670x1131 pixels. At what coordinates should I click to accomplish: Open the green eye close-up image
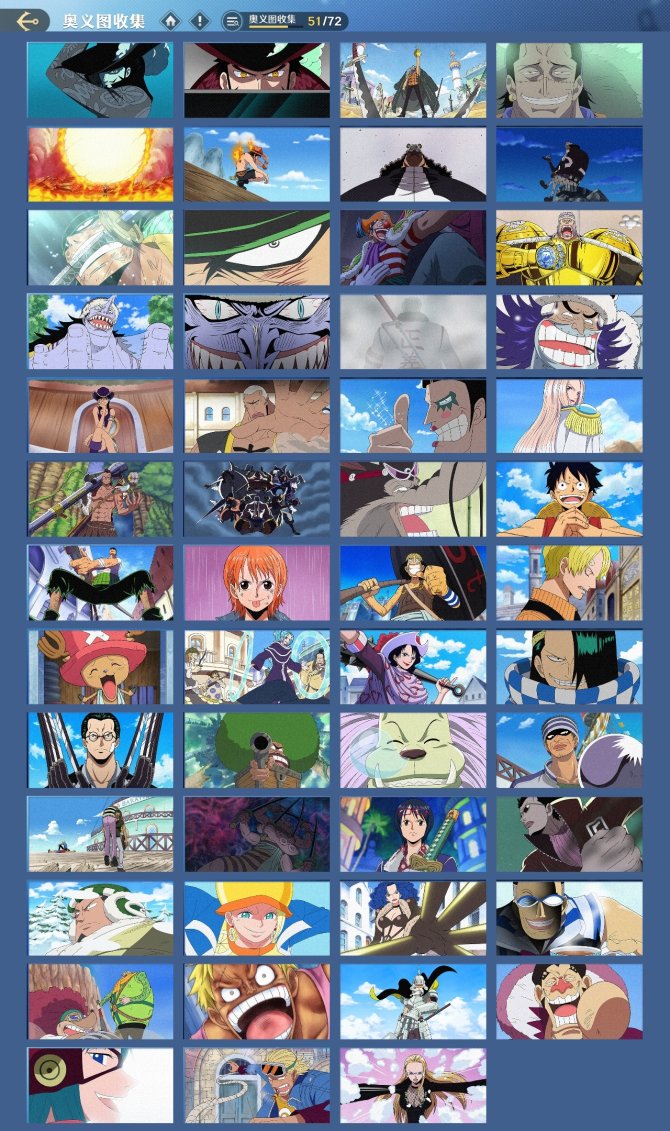257,247
